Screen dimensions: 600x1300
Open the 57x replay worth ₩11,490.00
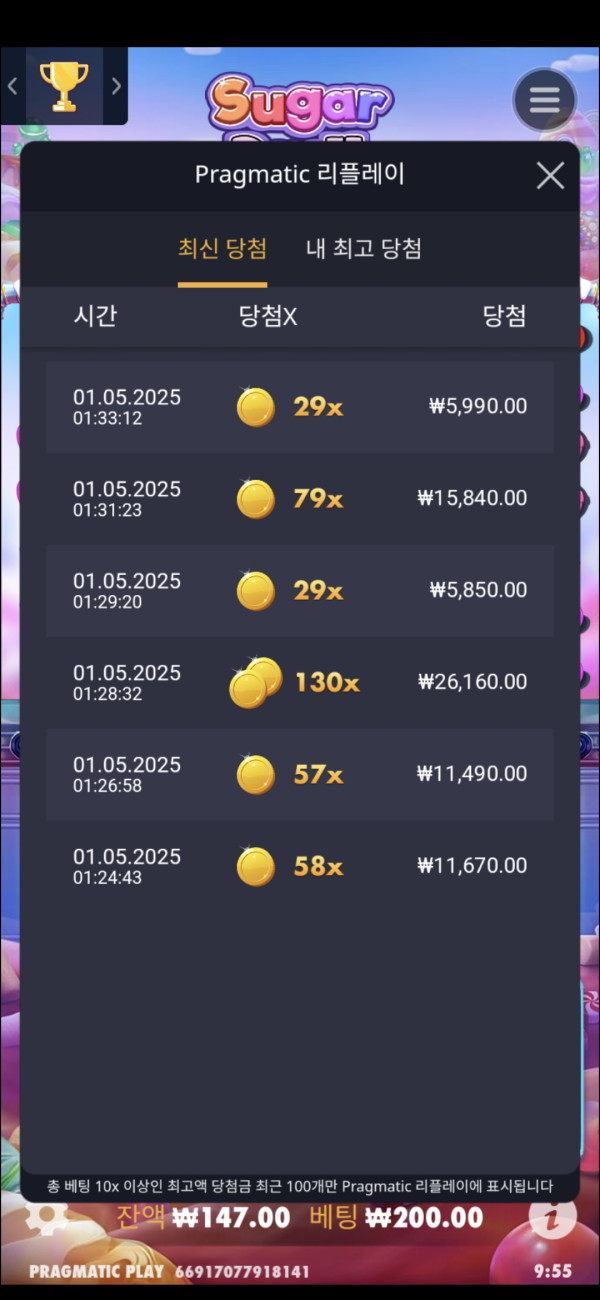pos(300,775)
